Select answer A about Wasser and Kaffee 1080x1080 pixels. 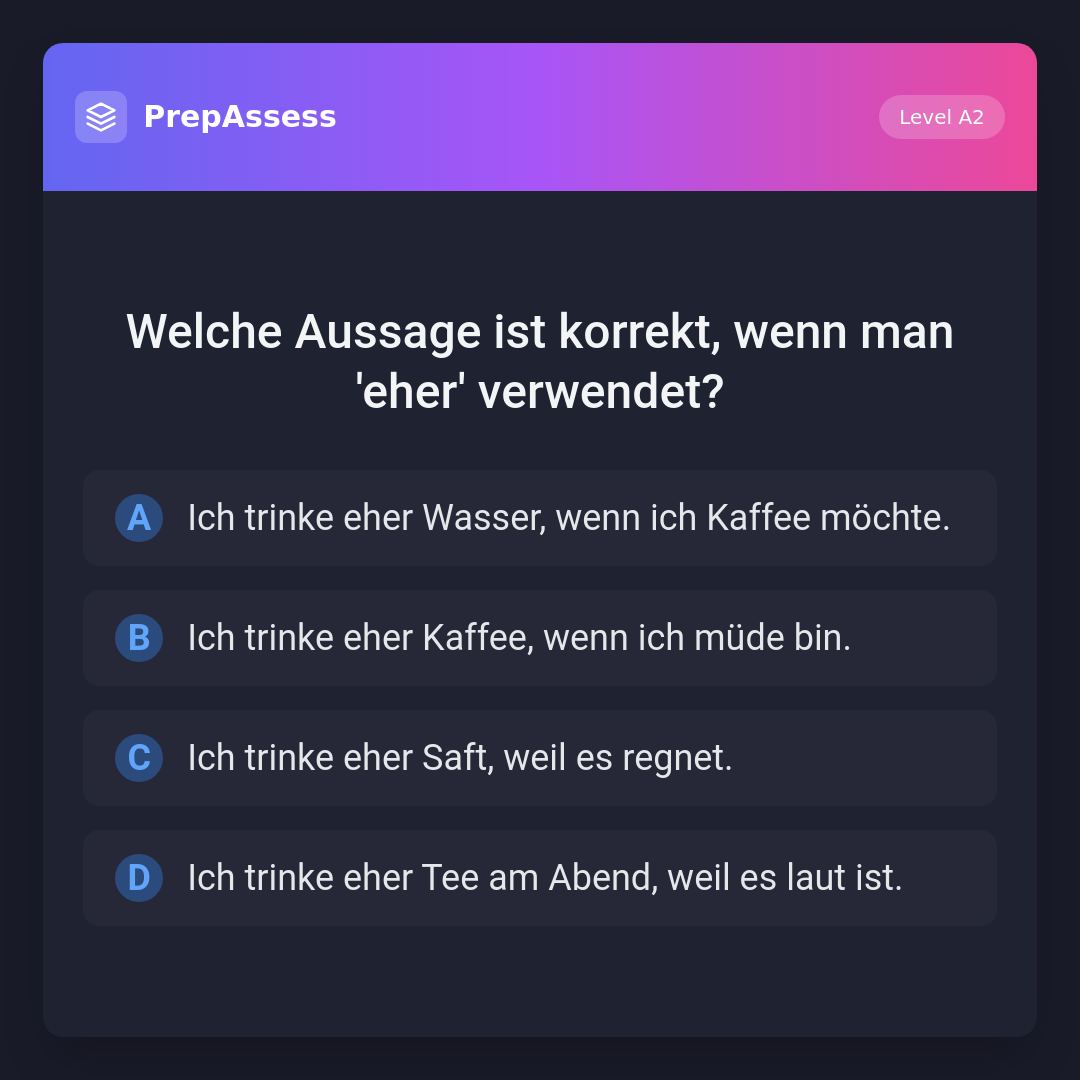pos(540,518)
